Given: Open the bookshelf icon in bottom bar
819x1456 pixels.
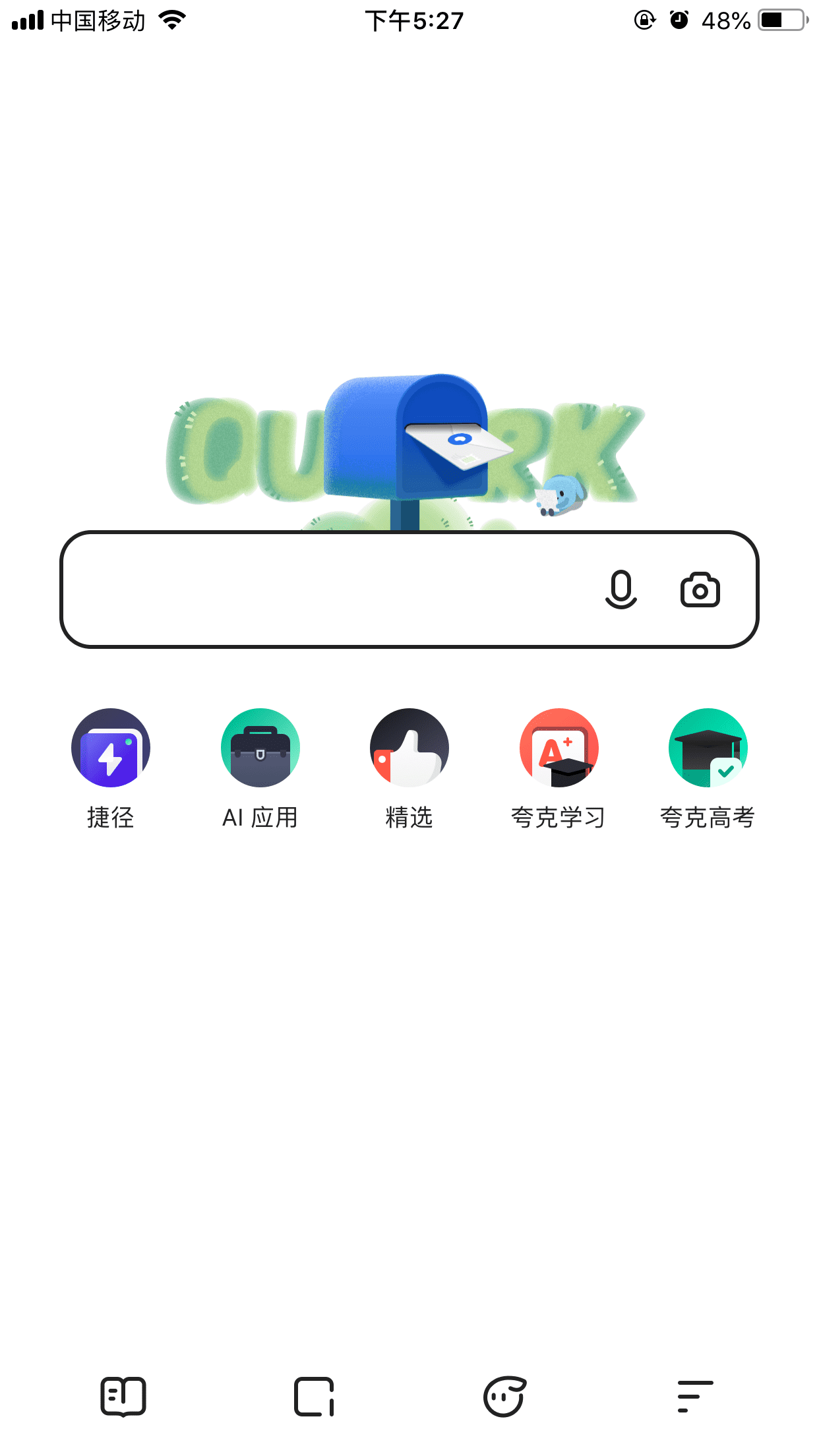Looking at the screenshot, I should 123,1397.
